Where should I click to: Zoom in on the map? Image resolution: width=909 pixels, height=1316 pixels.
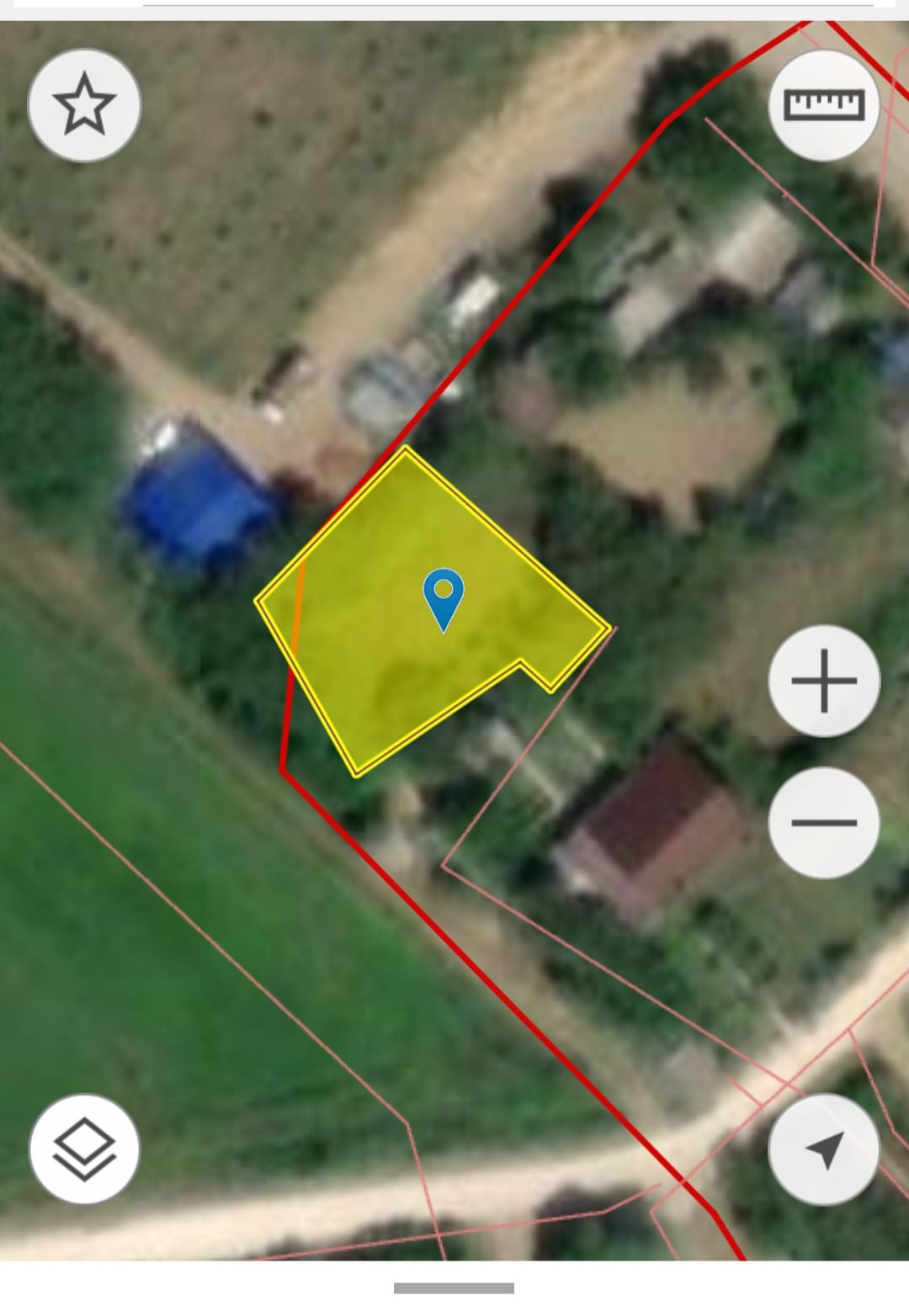pyautogui.click(x=824, y=681)
